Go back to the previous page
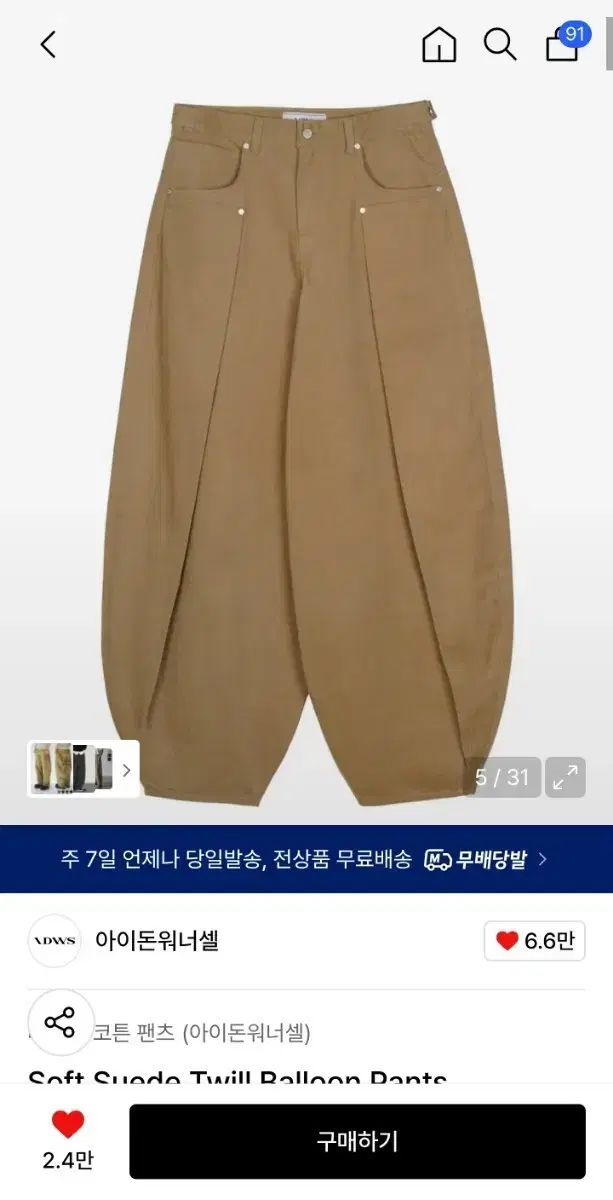 tap(48, 45)
